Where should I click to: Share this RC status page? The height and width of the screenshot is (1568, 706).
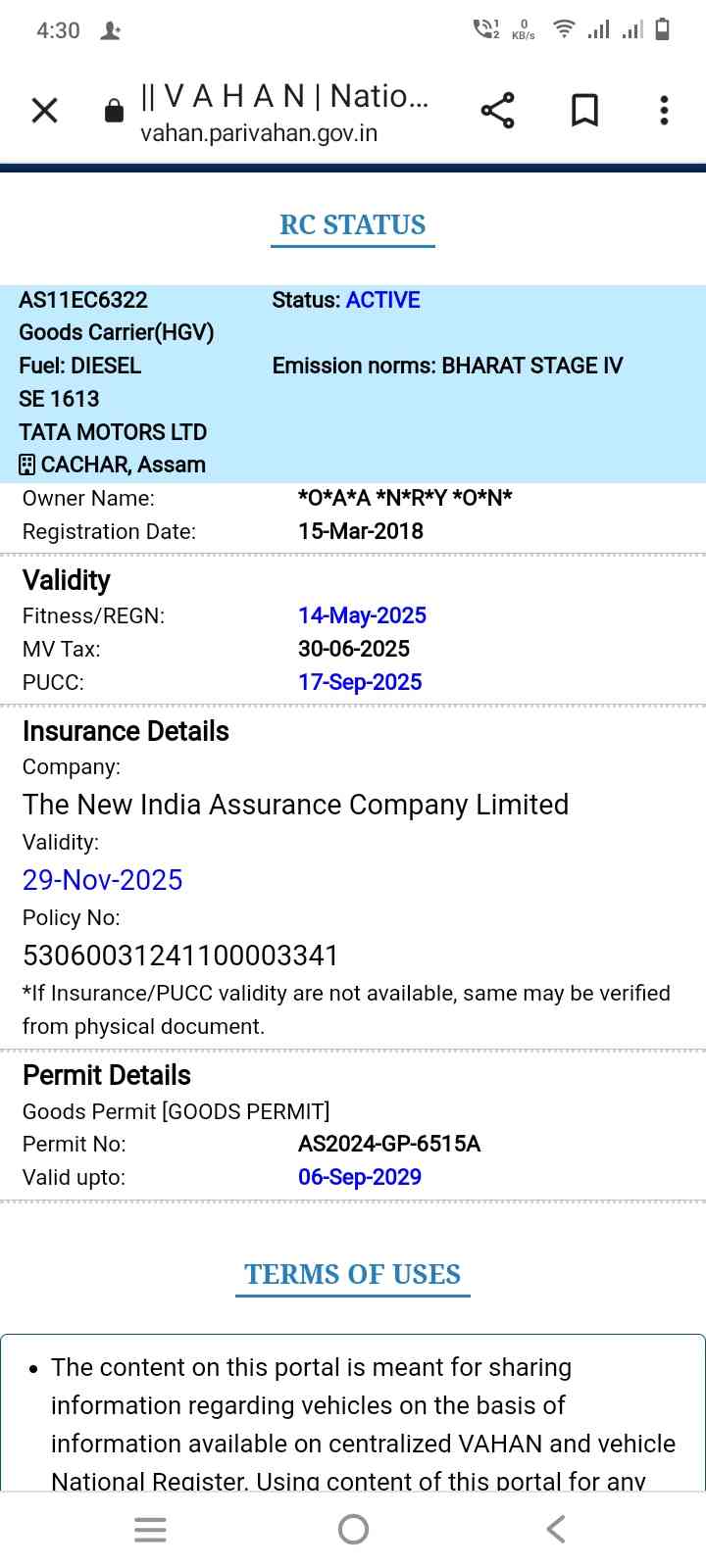click(497, 111)
